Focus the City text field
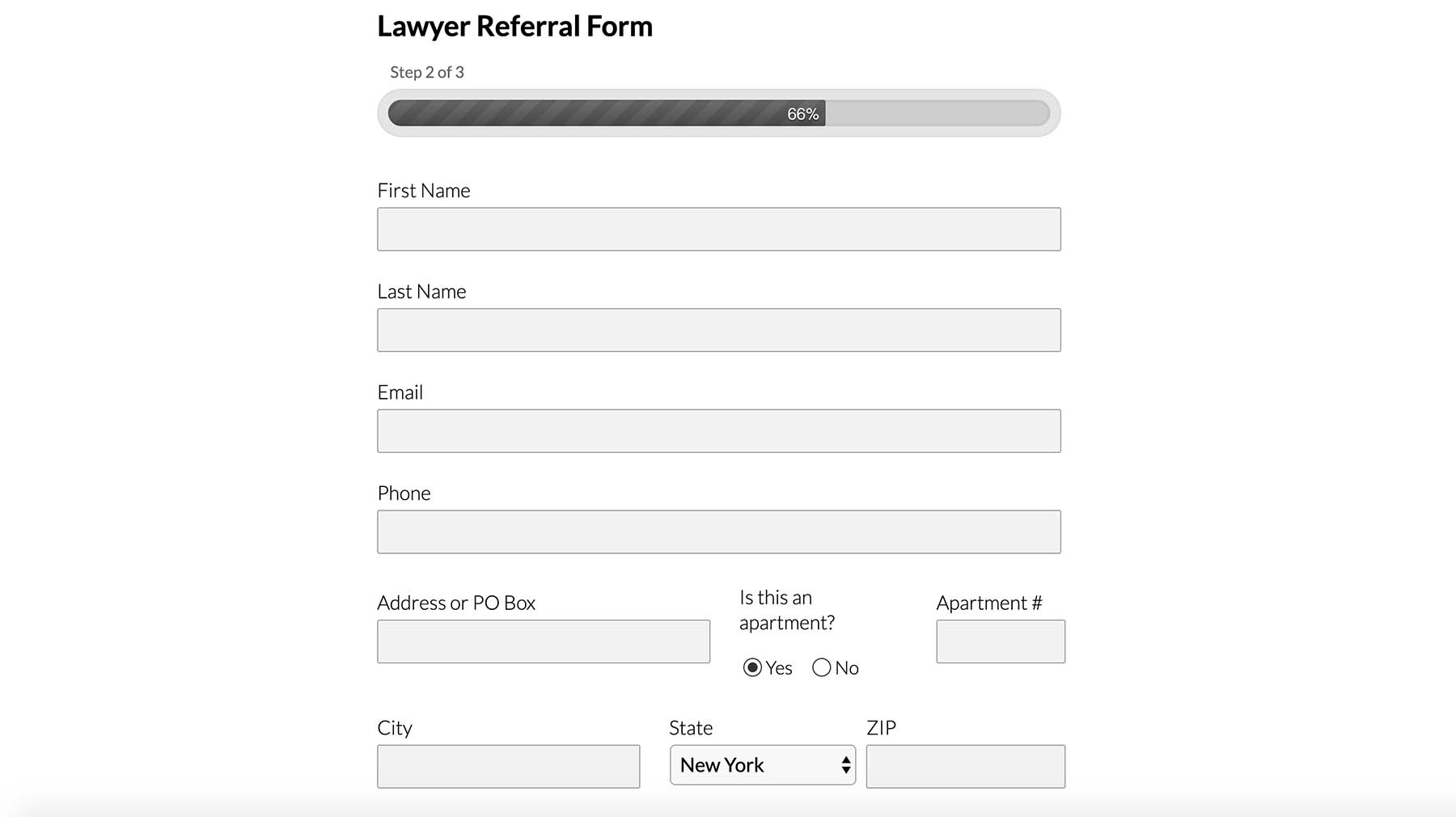Viewport: 1456px width, 817px height. pyautogui.click(x=508, y=766)
